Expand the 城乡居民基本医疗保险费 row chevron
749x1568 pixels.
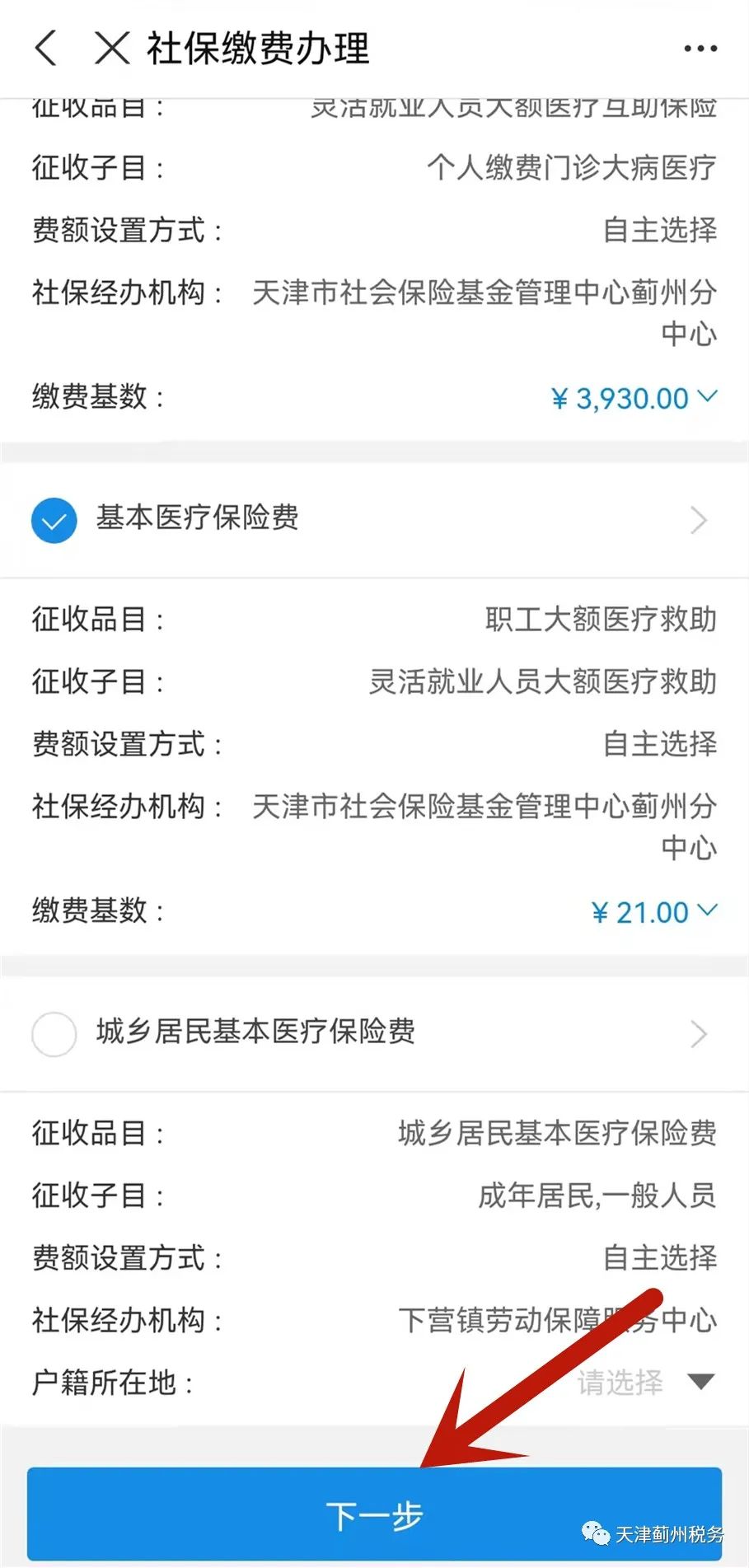699,1033
